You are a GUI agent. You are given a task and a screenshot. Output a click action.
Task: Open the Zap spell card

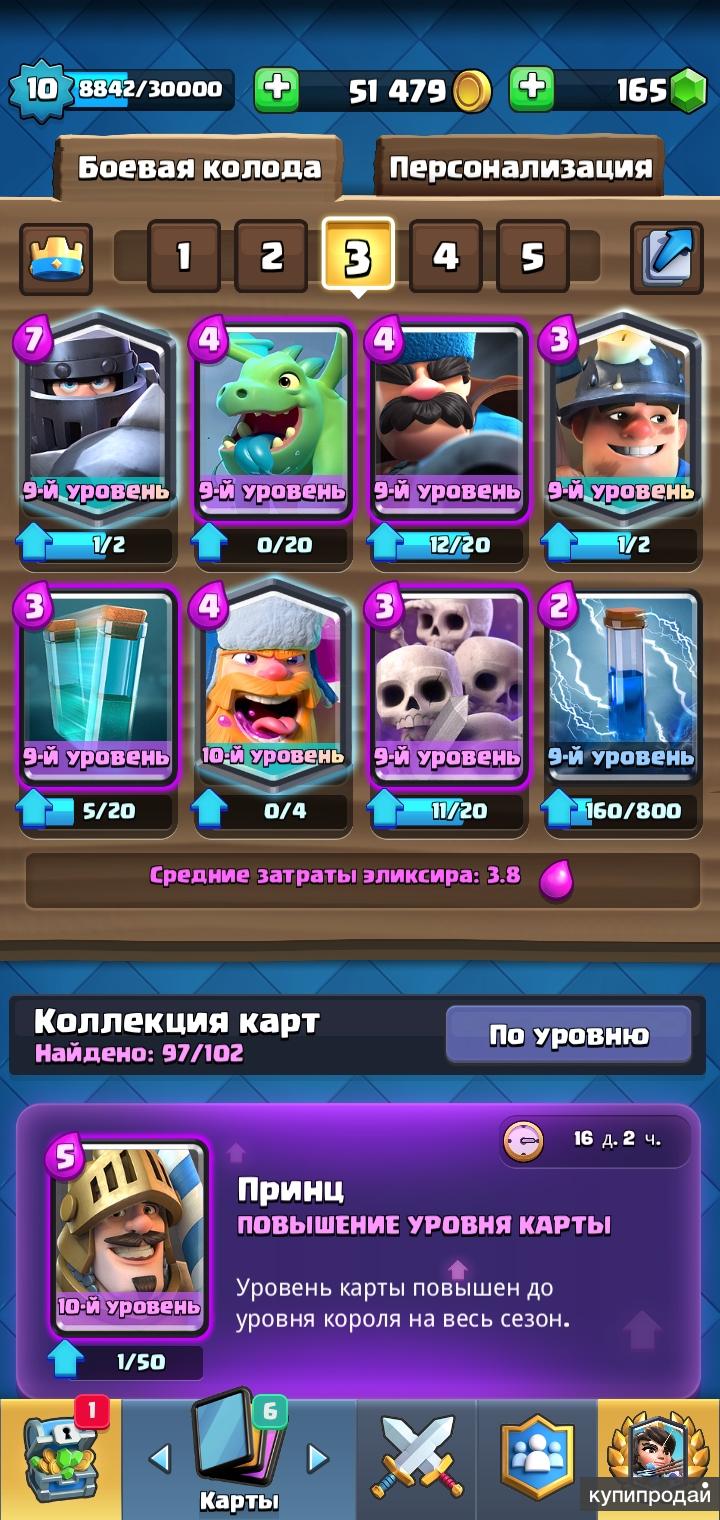click(621, 685)
